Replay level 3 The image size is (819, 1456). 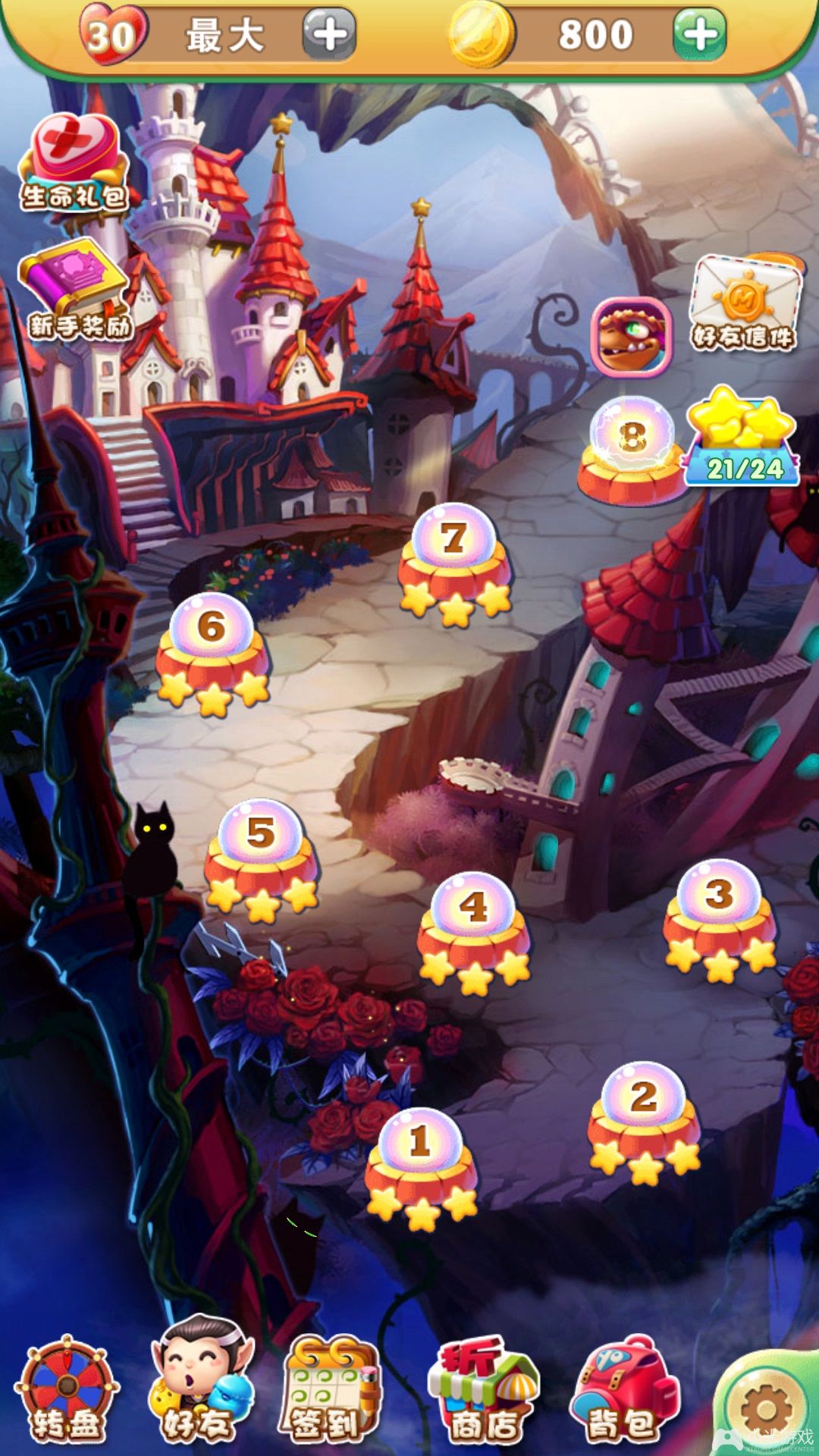(x=720, y=914)
